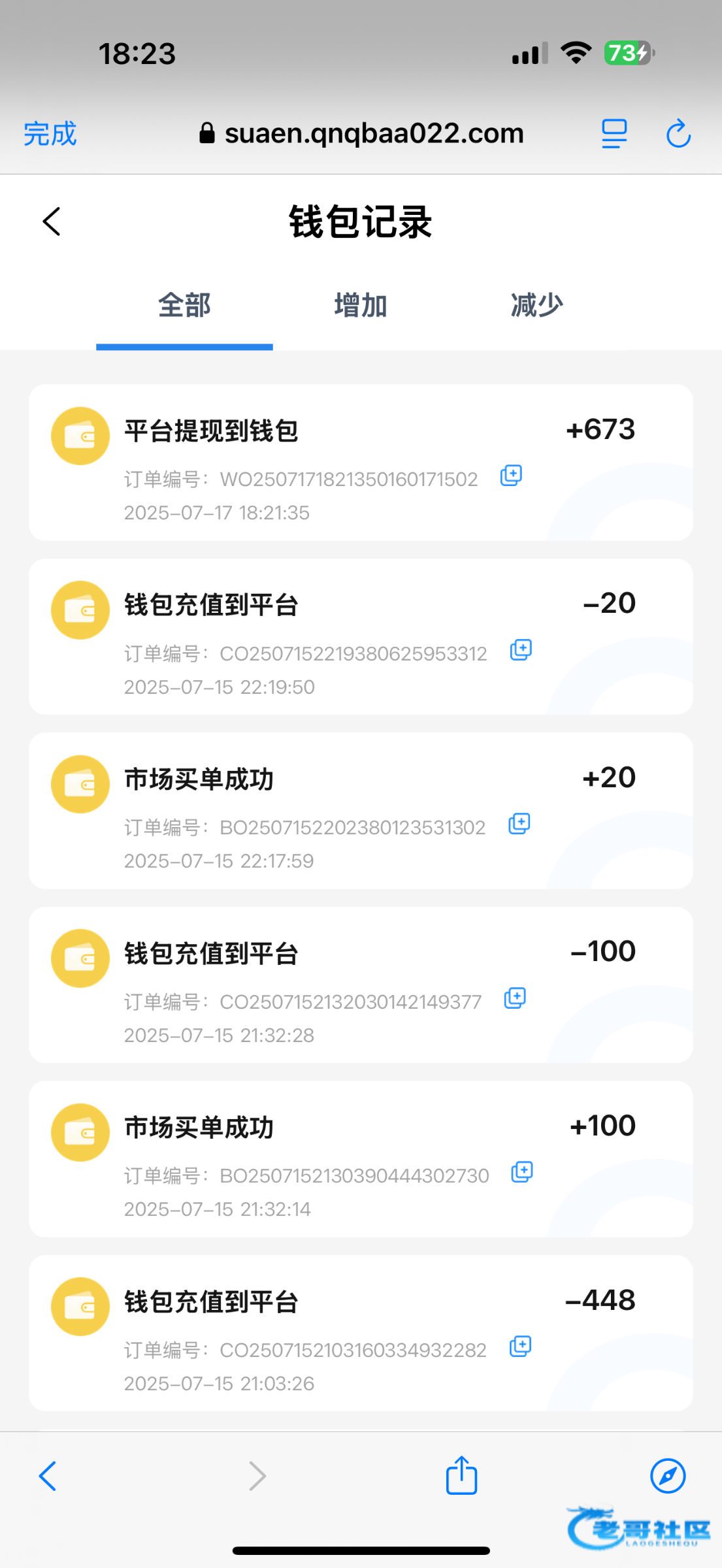Copy order number of the -100 record

pos(515,998)
